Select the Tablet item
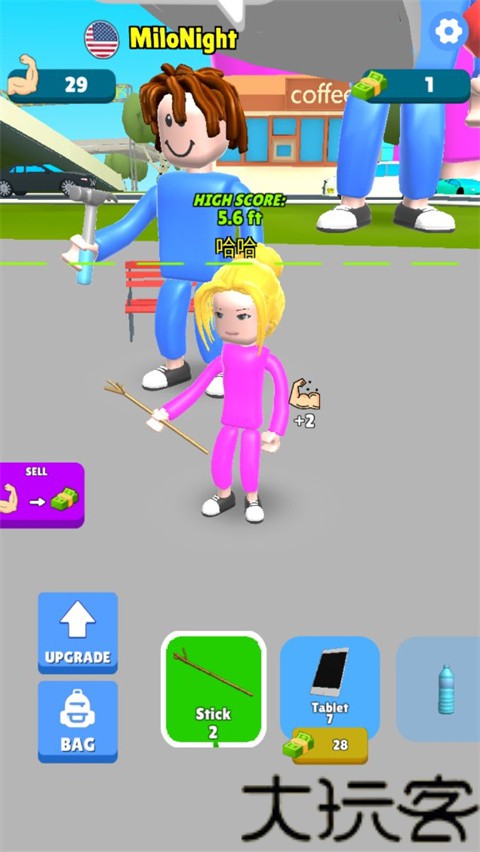 coord(329,684)
